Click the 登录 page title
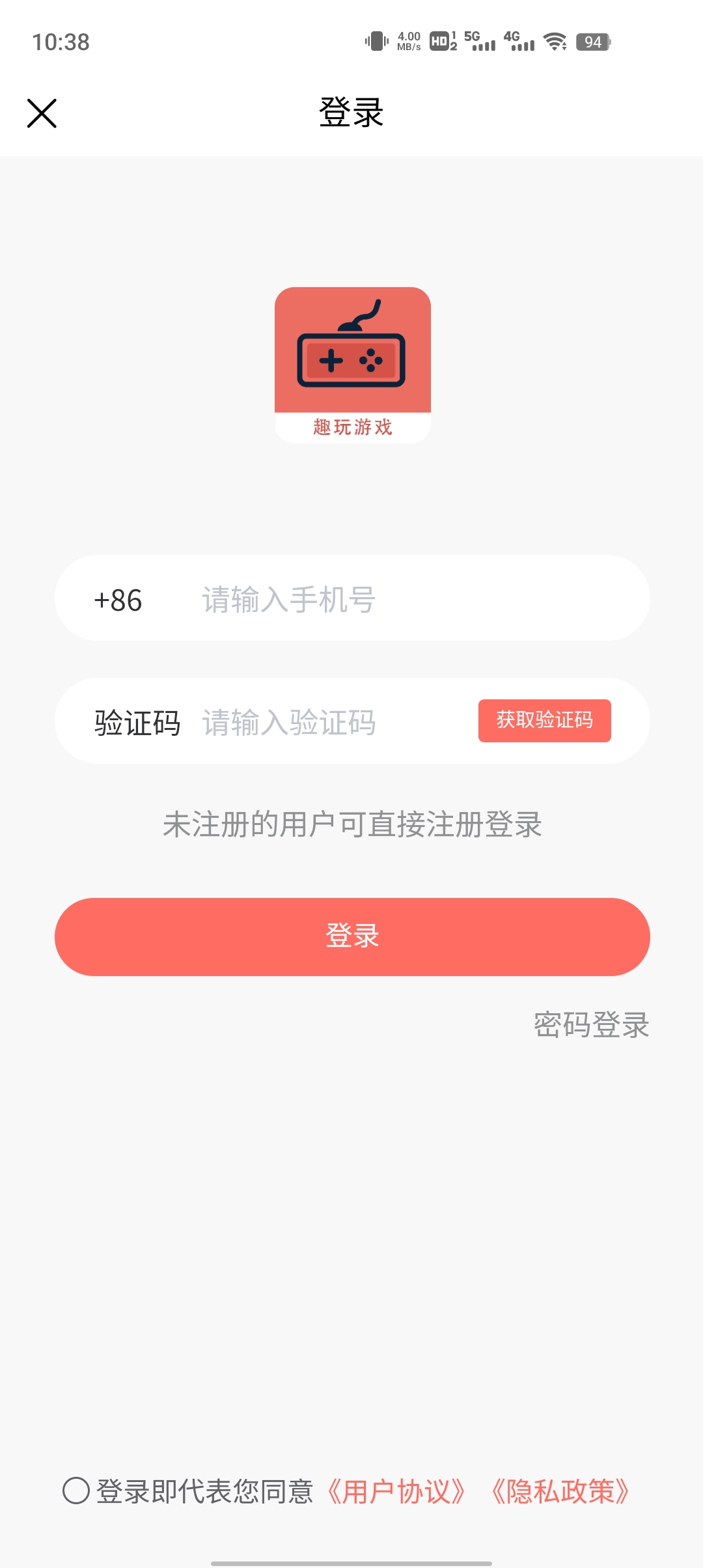 (x=351, y=112)
